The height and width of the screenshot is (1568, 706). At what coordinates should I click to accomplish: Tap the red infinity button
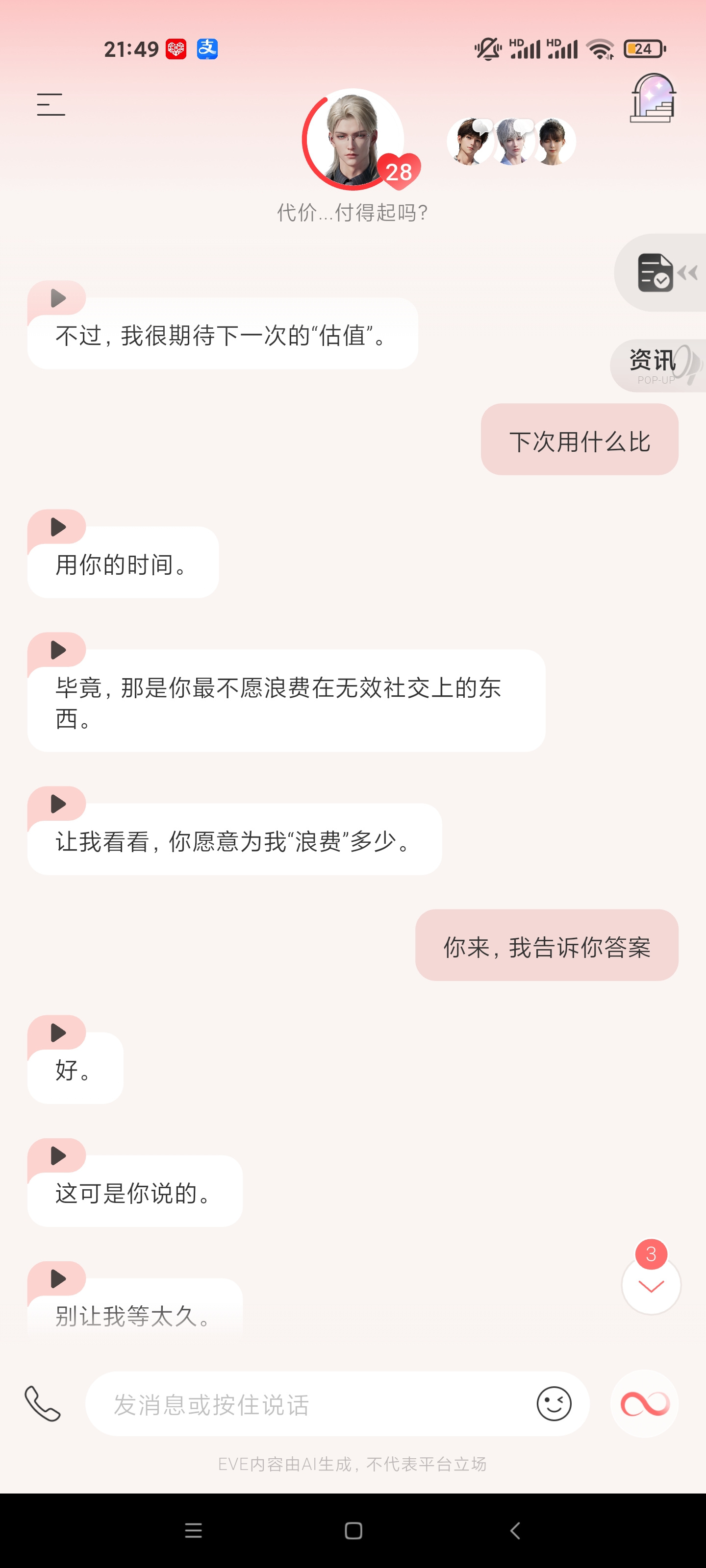(x=645, y=1404)
